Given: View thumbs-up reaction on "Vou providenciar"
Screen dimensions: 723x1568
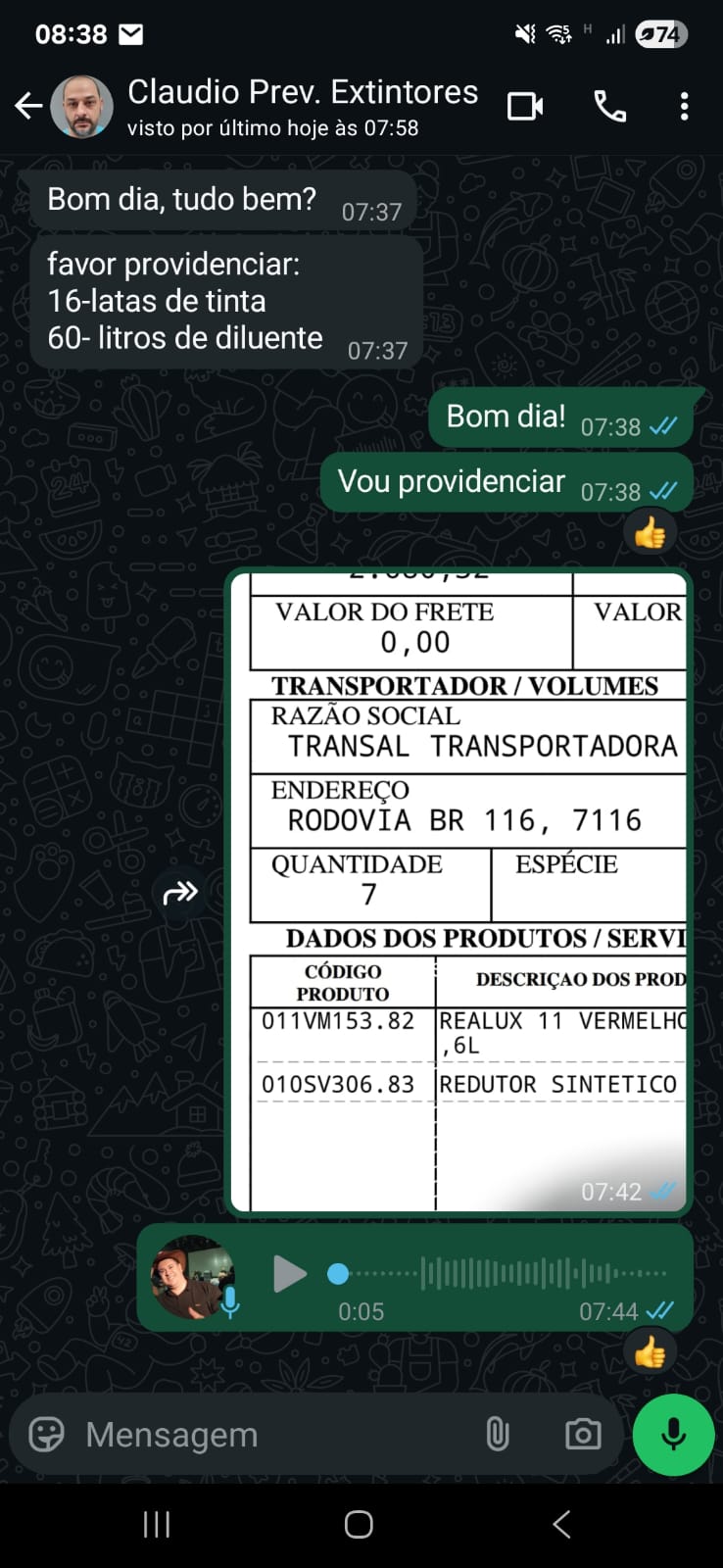Looking at the screenshot, I should tap(650, 534).
